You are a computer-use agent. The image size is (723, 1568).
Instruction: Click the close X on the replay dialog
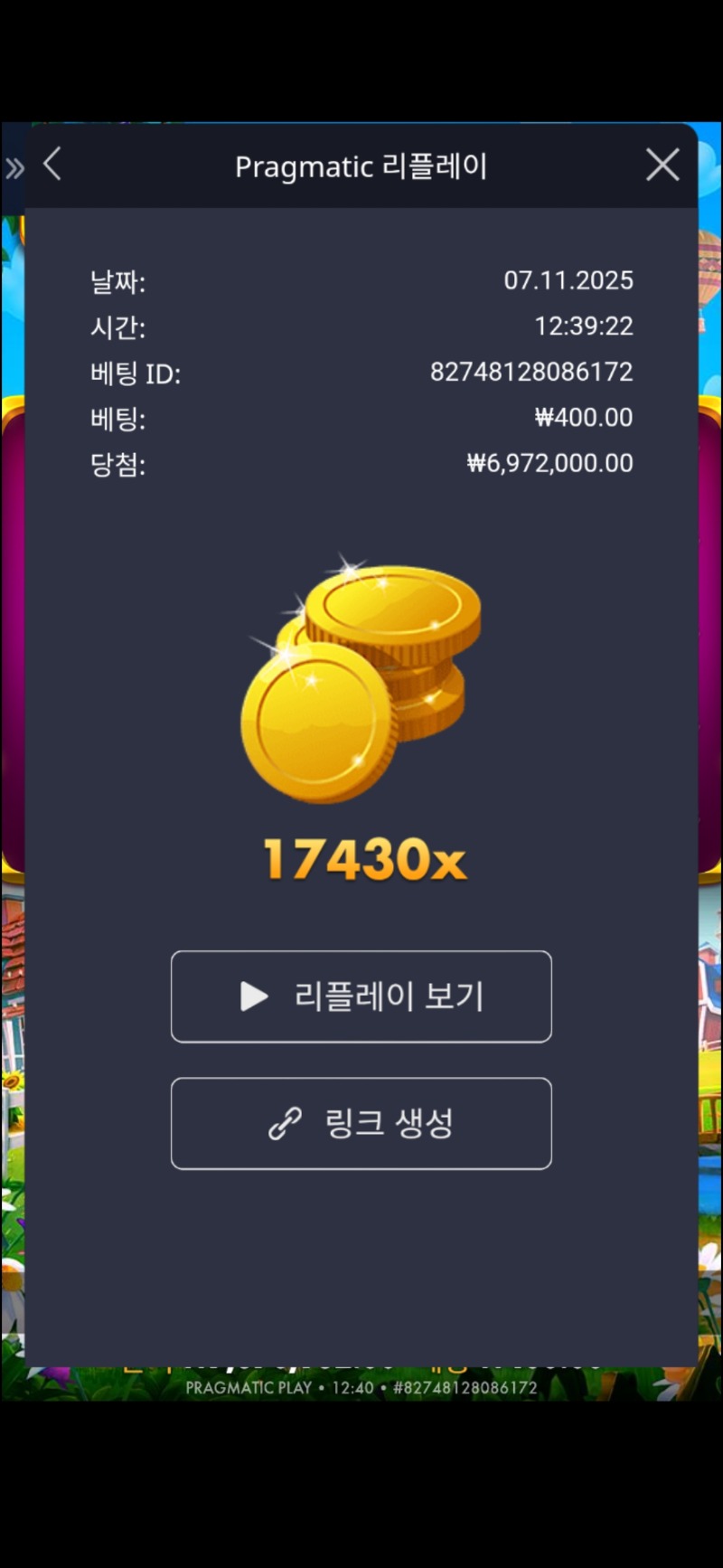coord(662,165)
